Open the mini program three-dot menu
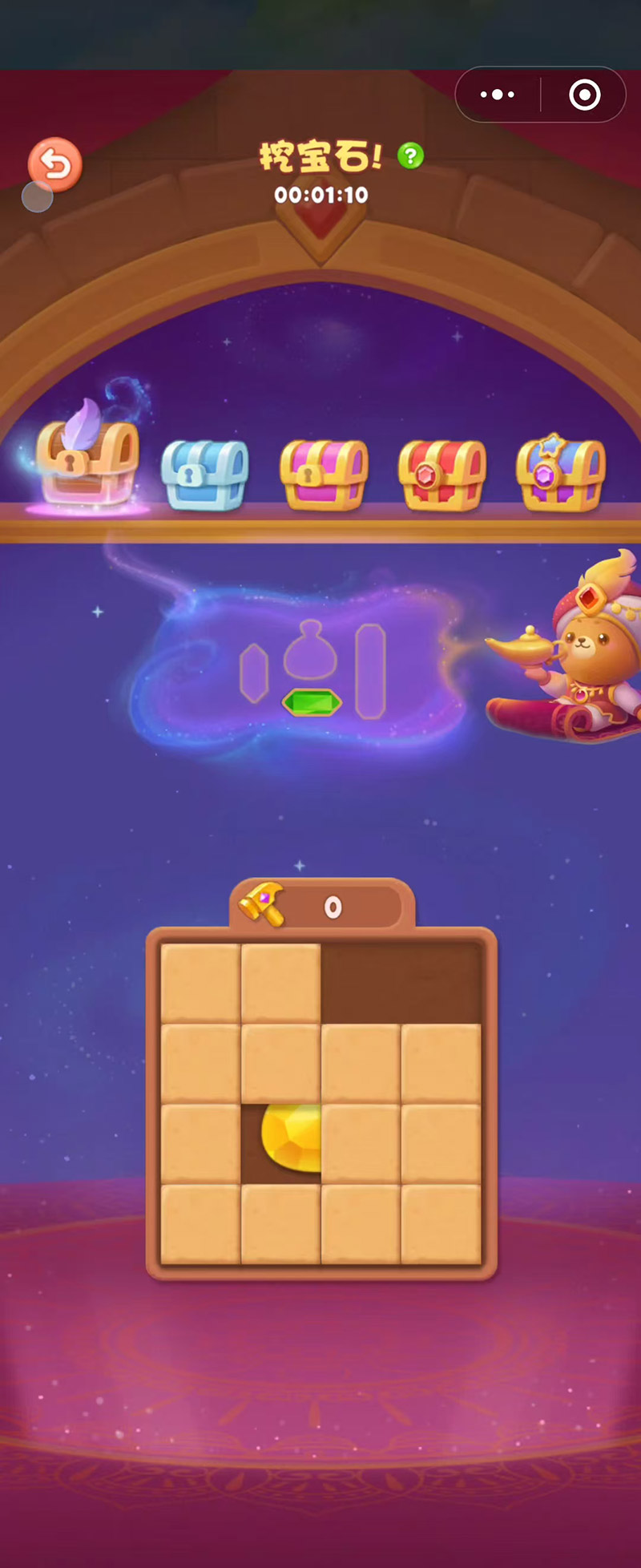Image resolution: width=641 pixels, height=1568 pixels. (x=498, y=95)
